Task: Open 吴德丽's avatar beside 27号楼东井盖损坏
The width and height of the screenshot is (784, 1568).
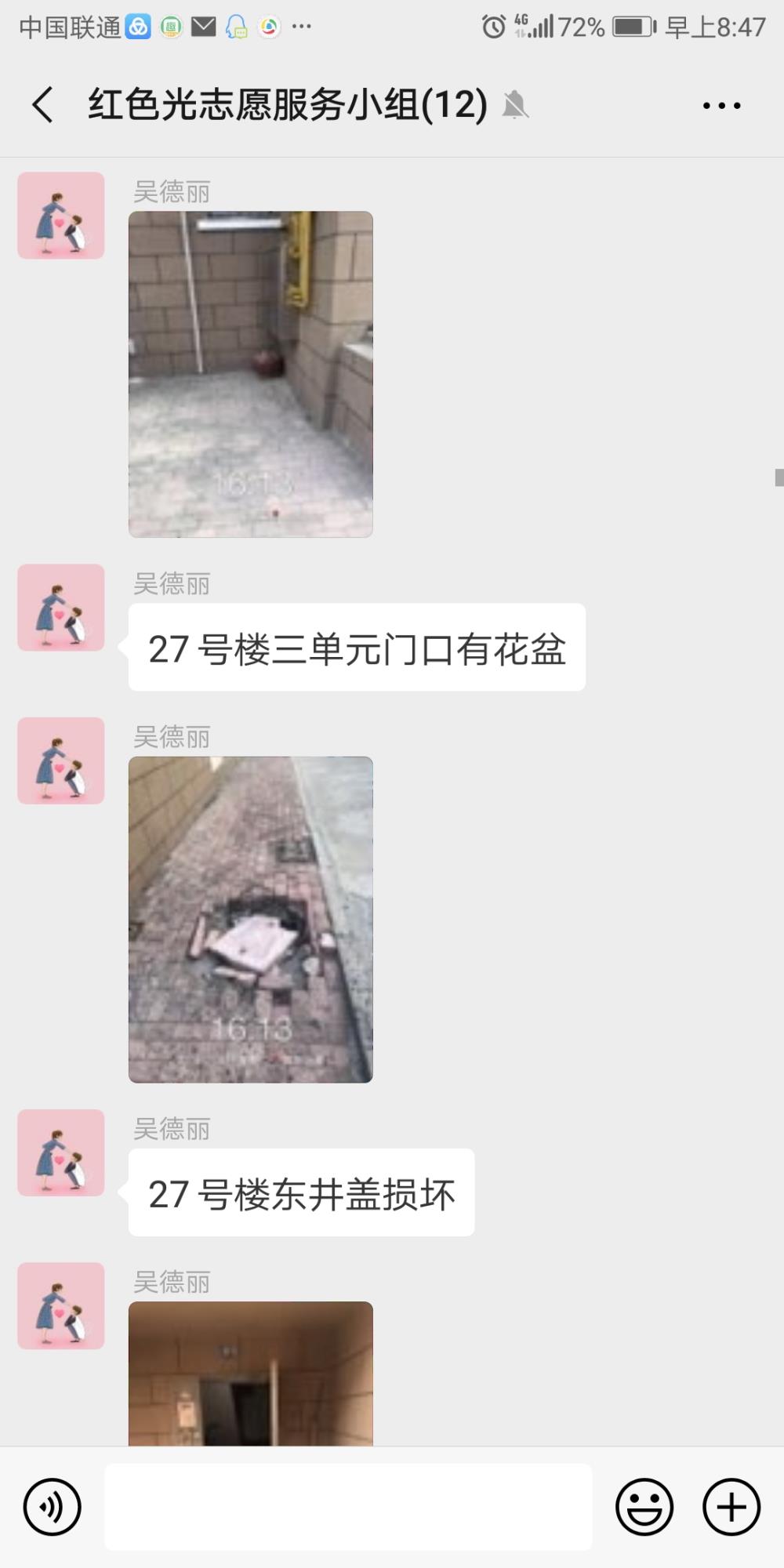Action: coord(61,1152)
